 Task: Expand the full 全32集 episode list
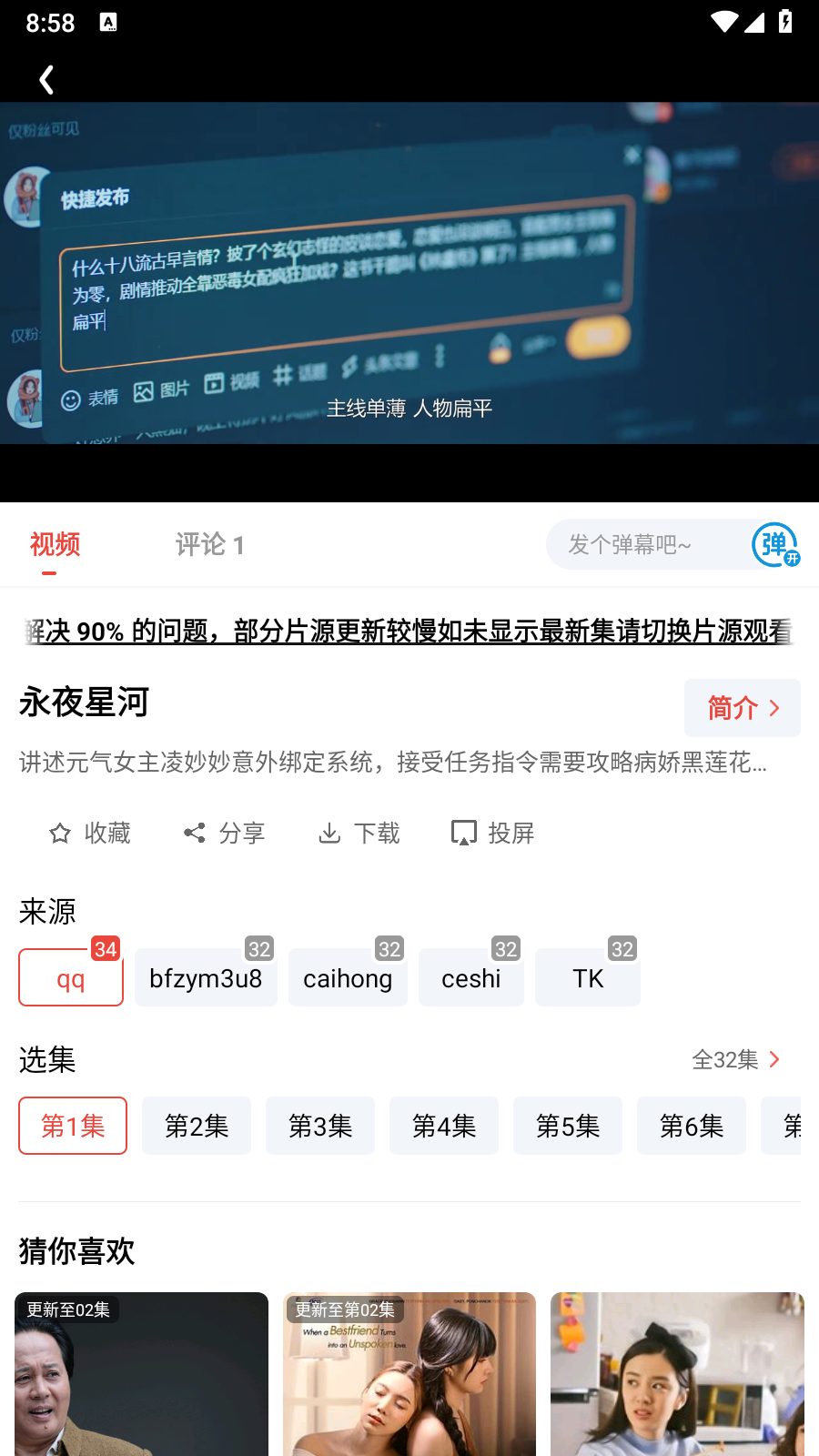pyautogui.click(x=736, y=1059)
